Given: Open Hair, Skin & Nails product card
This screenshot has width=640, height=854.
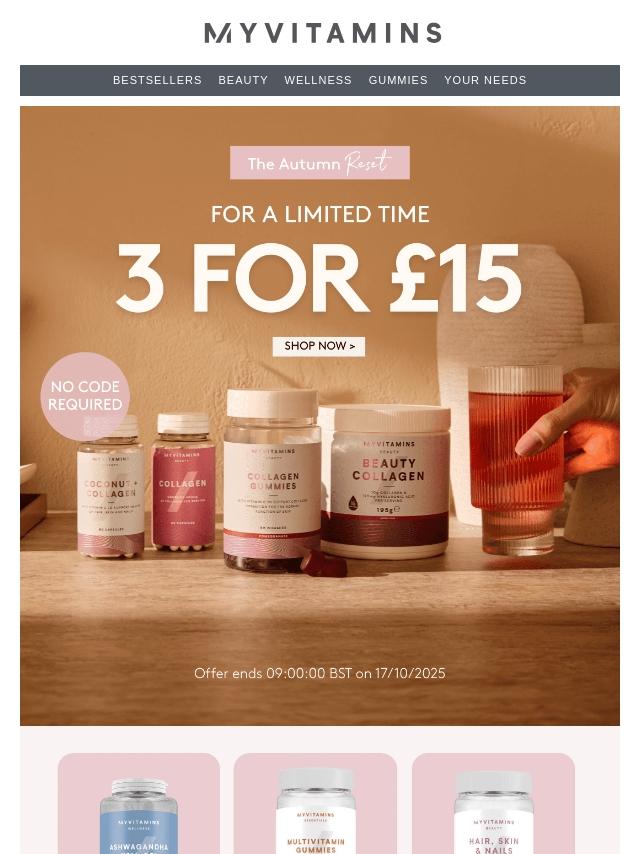Looking at the screenshot, I should tap(493, 807).
